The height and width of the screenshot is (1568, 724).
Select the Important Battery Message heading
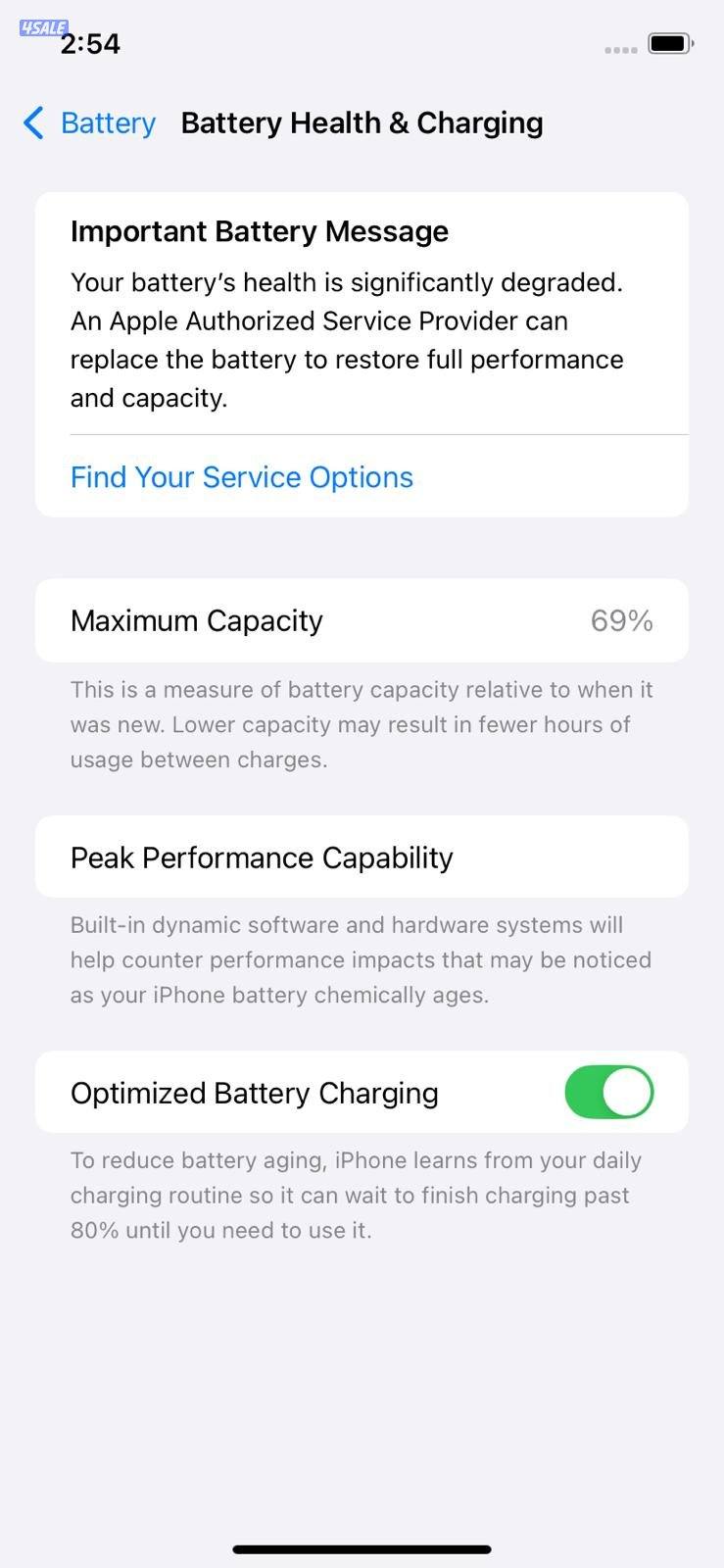click(259, 231)
